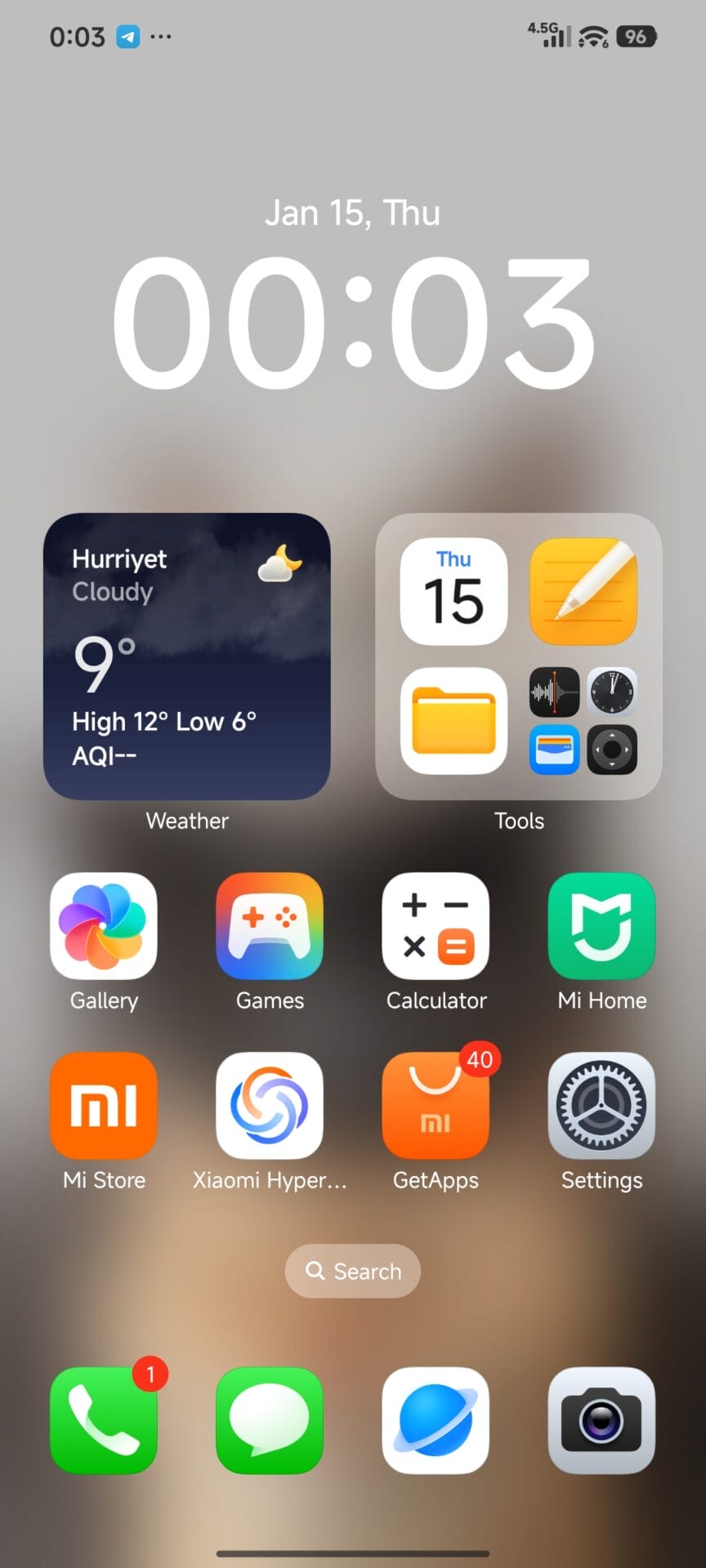
Task: Tap the Search pill
Action: point(353,1271)
